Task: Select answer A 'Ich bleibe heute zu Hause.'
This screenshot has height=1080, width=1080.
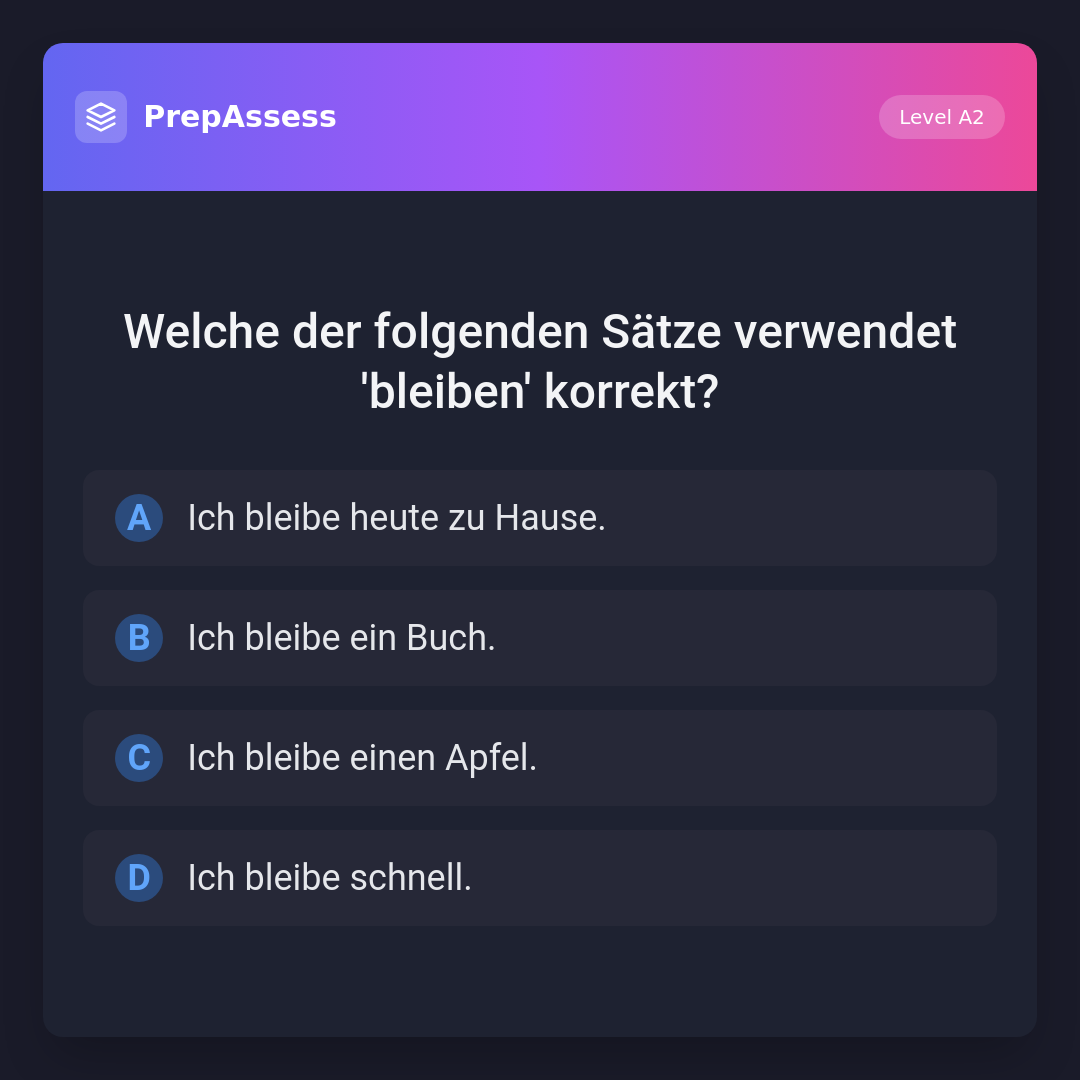Action: coord(540,518)
